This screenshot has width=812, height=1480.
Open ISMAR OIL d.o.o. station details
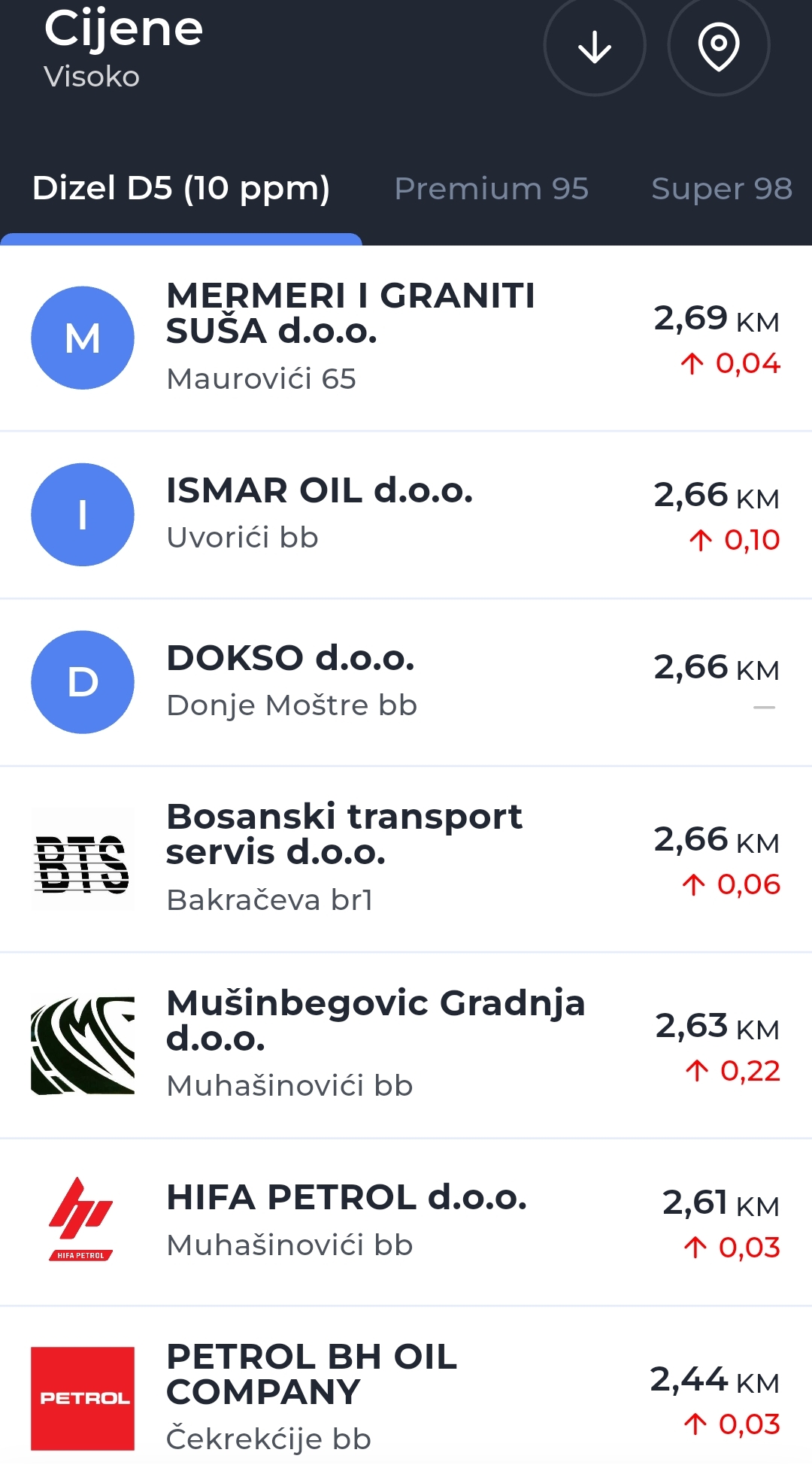pyautogui.click(x=406, y=514)
